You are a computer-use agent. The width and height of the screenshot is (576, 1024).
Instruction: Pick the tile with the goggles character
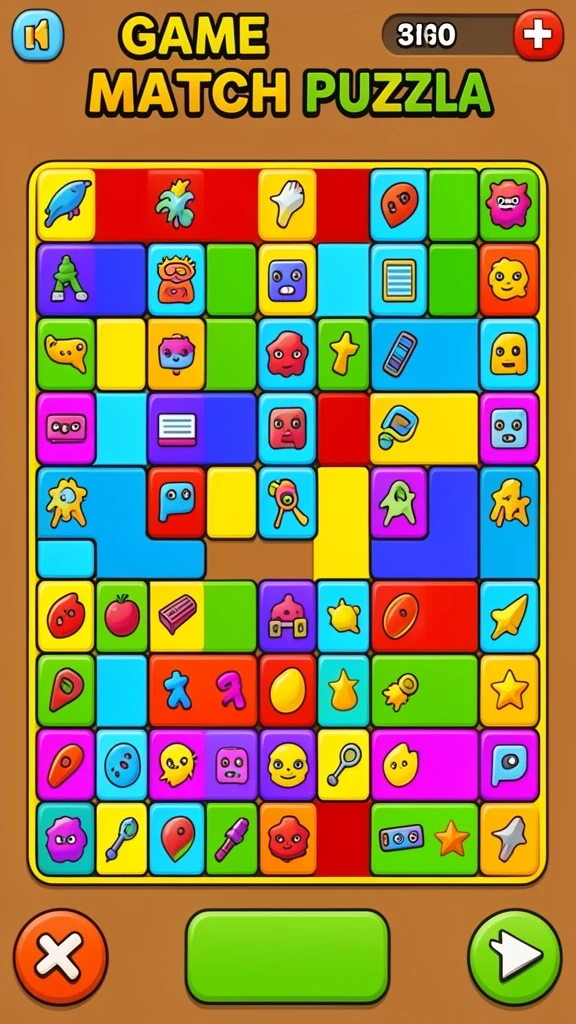pyautogui.click(x=176, y=280)
